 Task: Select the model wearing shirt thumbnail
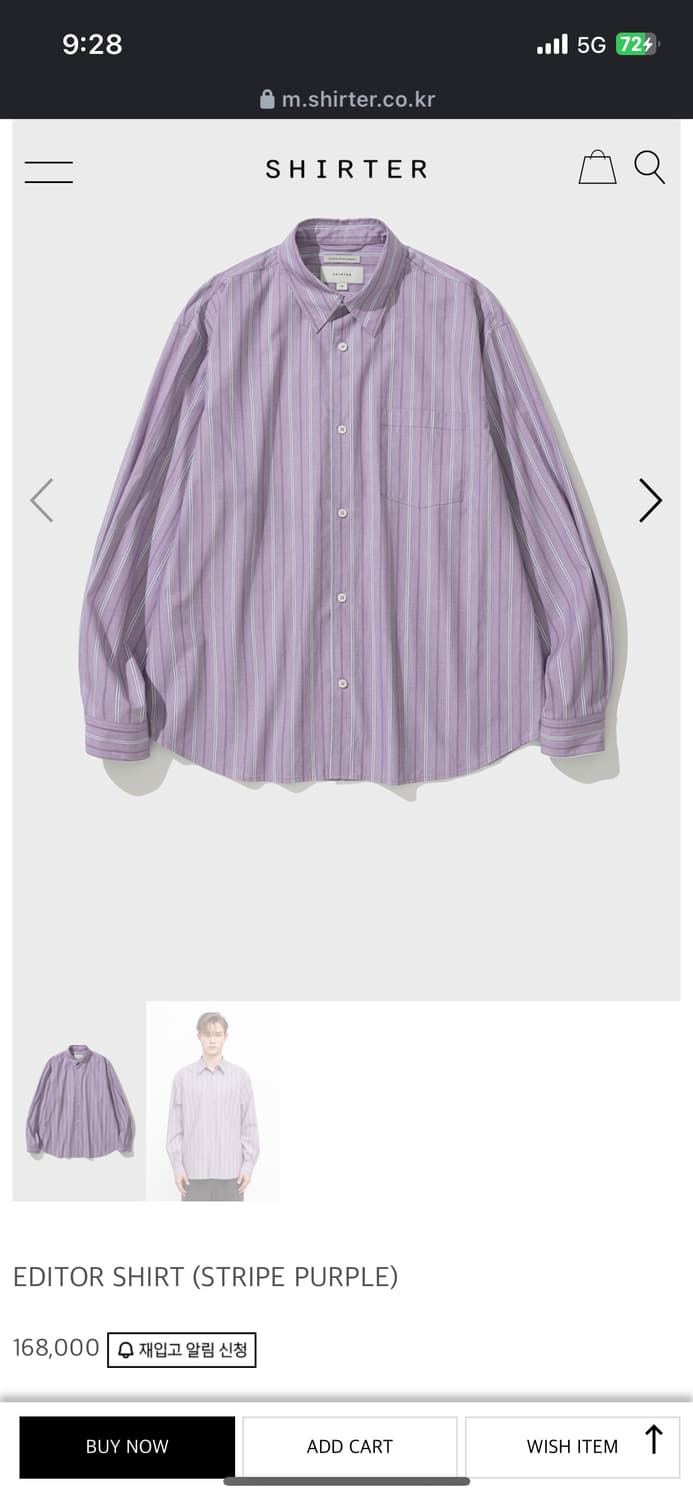[213, 1101]
